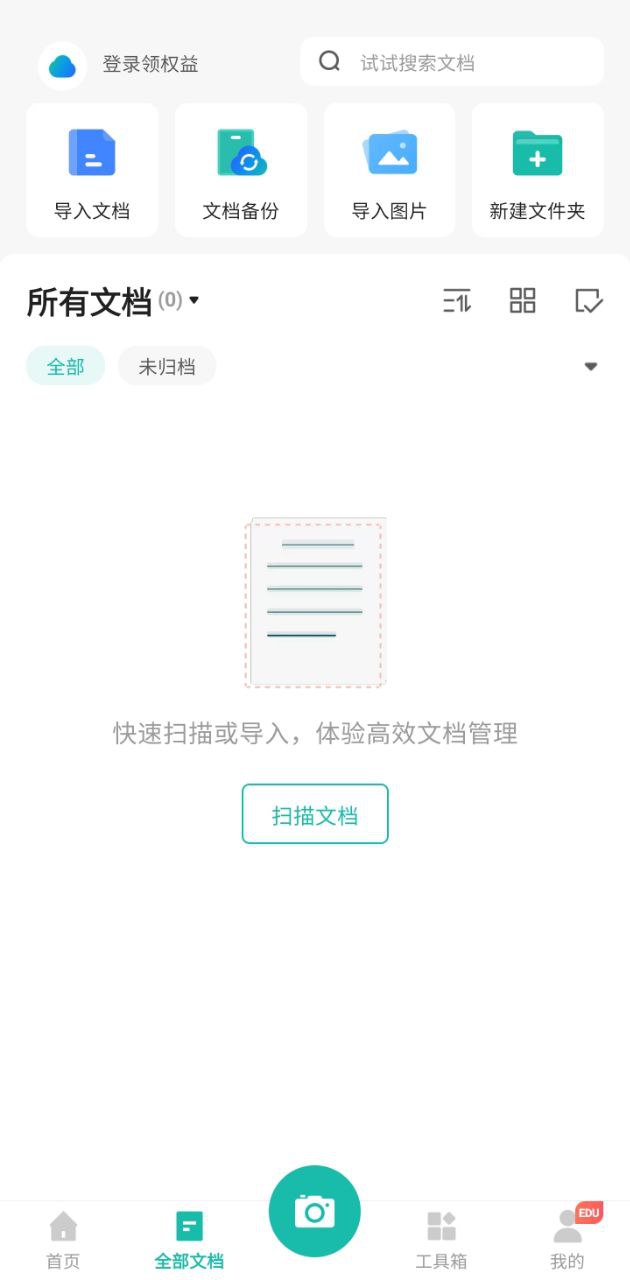Expand the 所有文档 dropdown
This screenshot has width=630, height=1280.
click(x=193, y=300)
